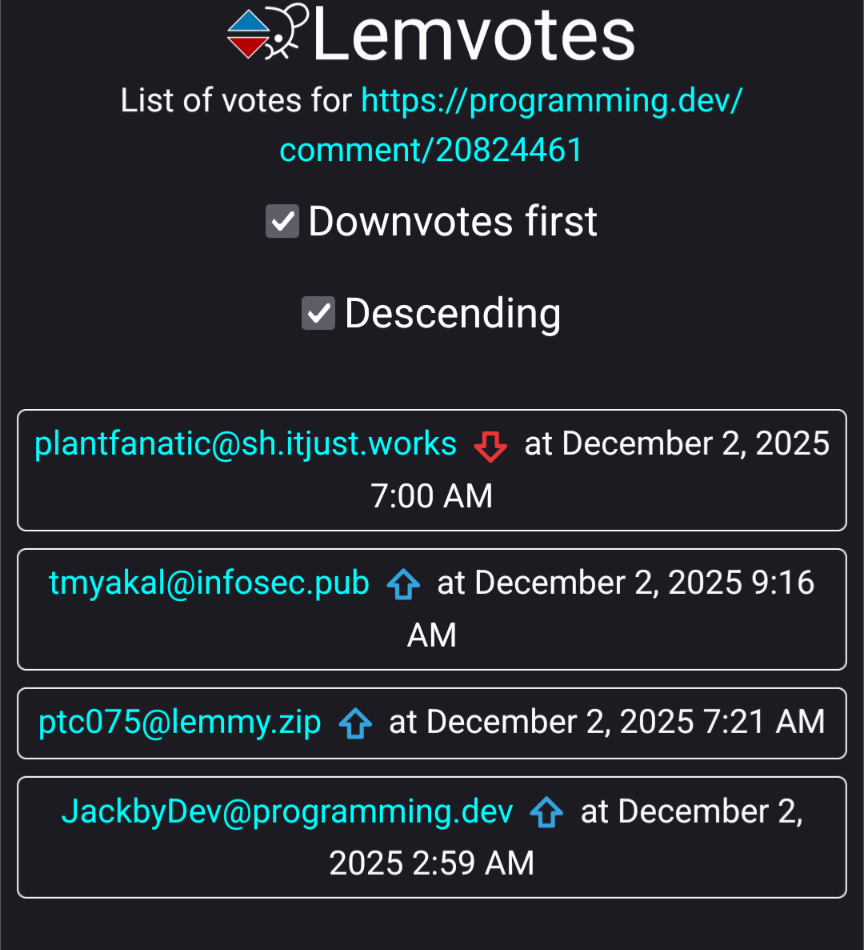Open the programming.dev comment link
Viewport: 864px width, 950px height.
click(552, 101)
